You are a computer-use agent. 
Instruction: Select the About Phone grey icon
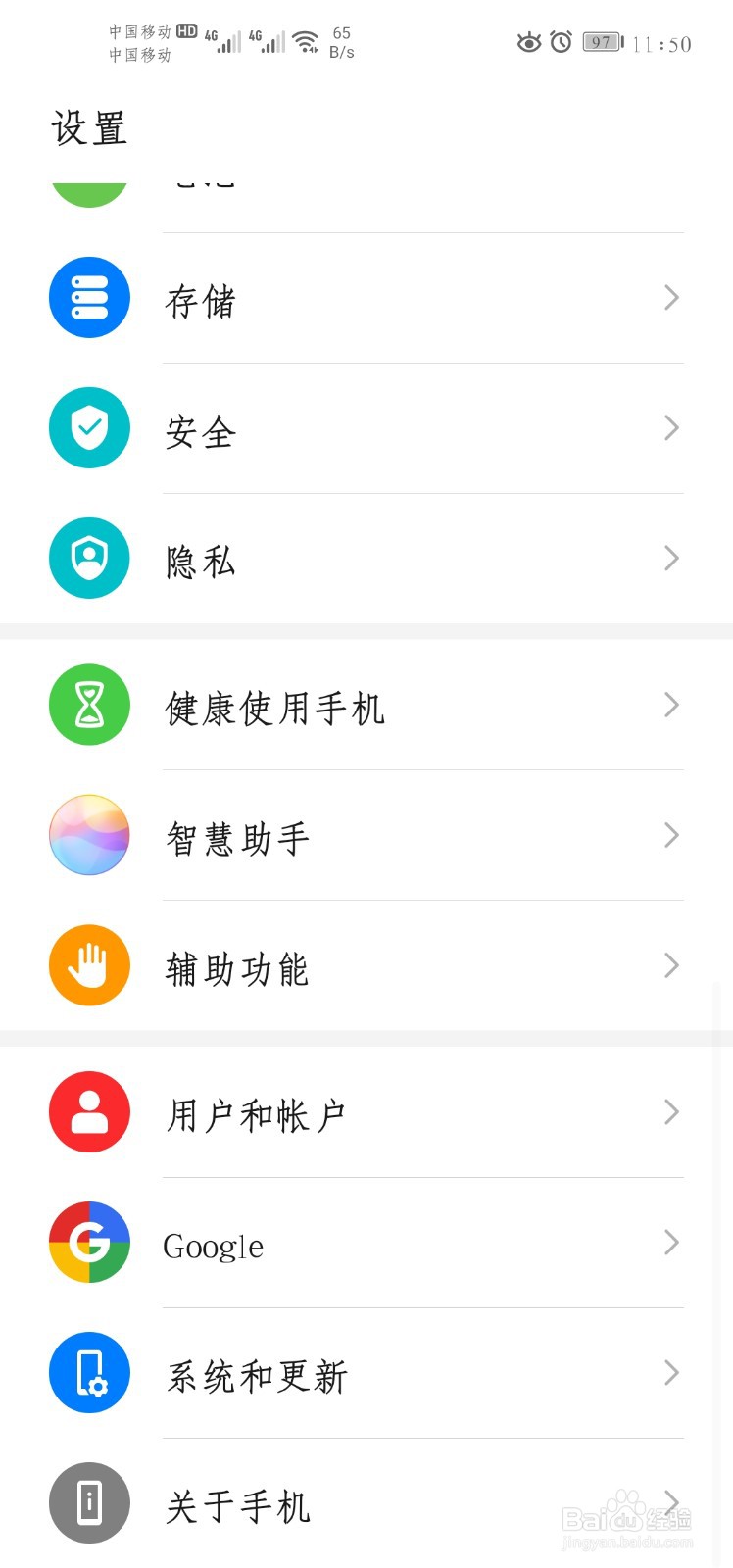click(89, 1502)
